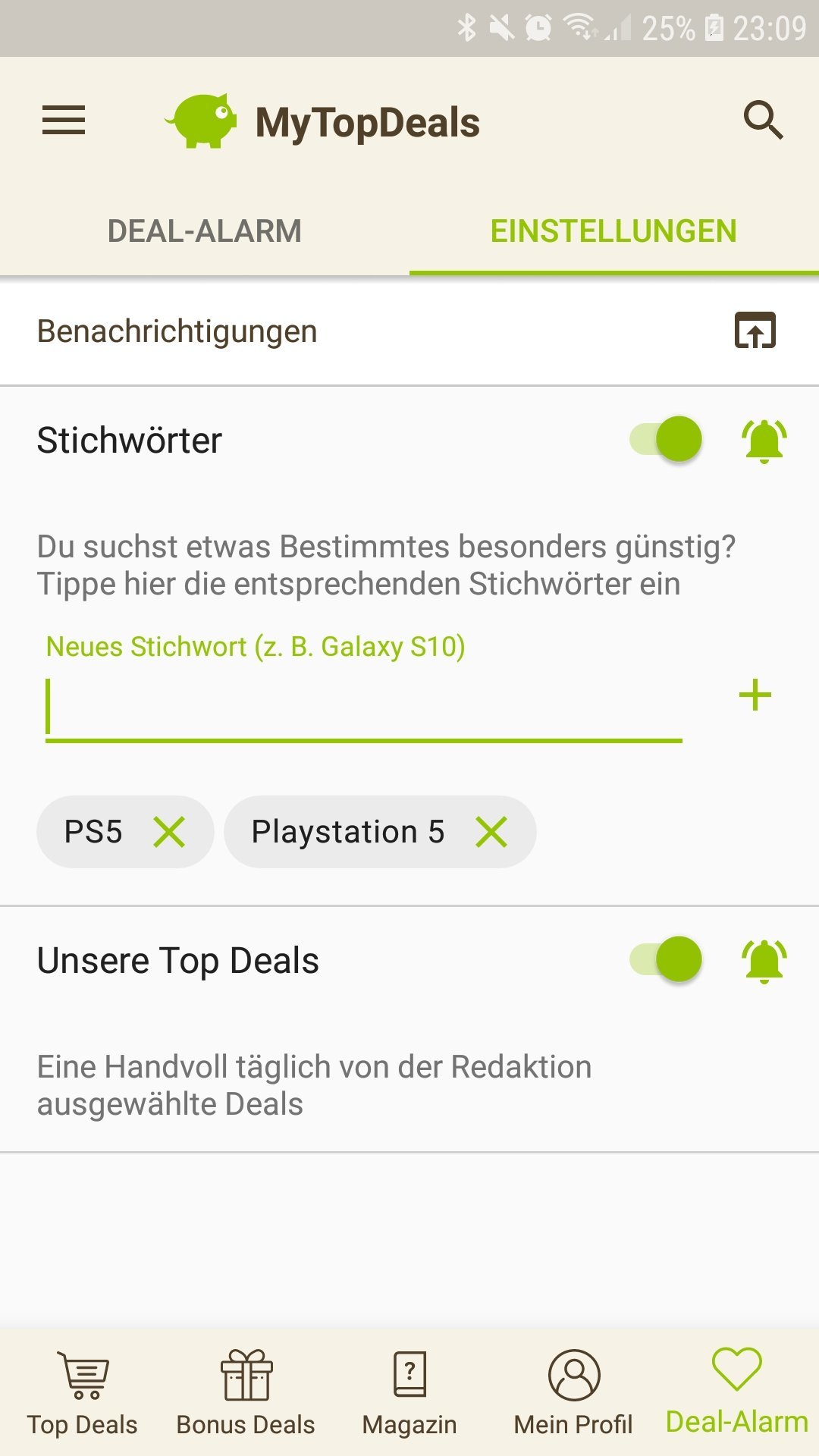Image resolution: width=819 pixels, height=1456 pixels.
Task: Open the hamburger menu
Action: [x=64, y=121]
